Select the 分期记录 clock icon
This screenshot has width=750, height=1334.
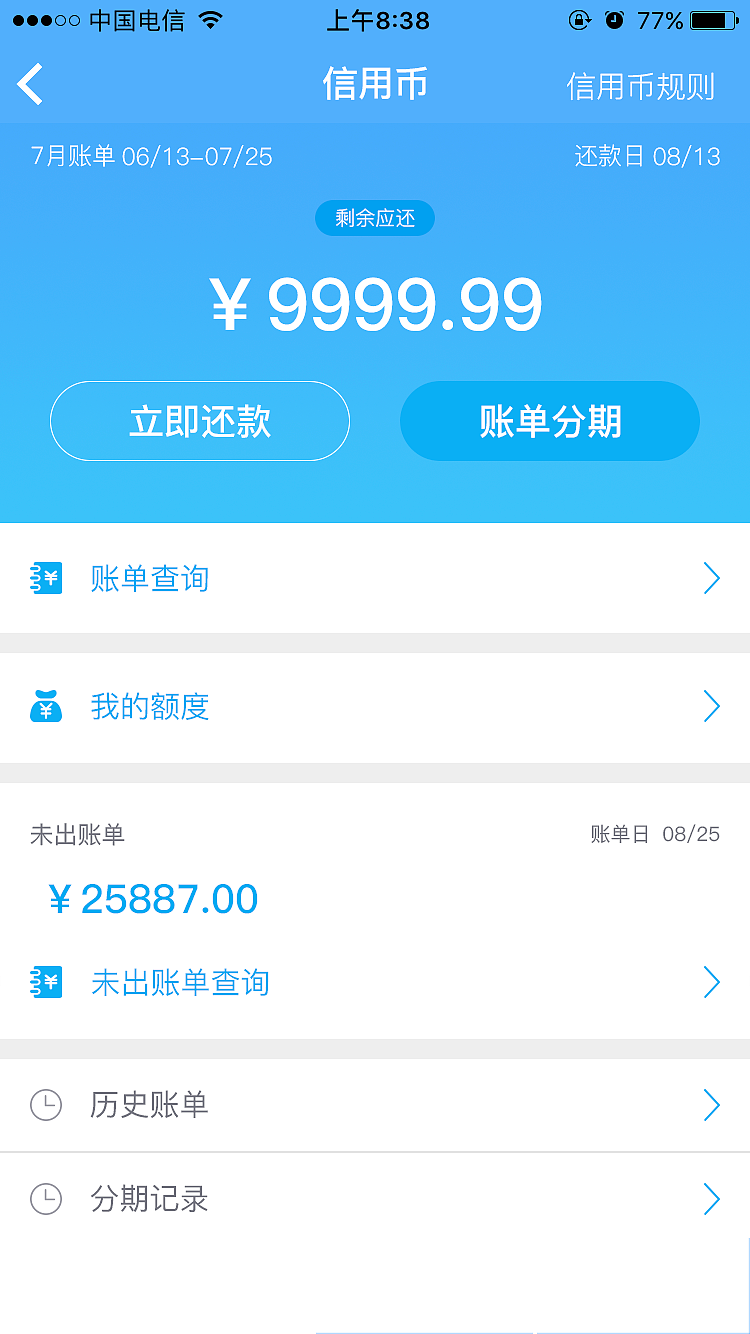[x=46, y=1199]
